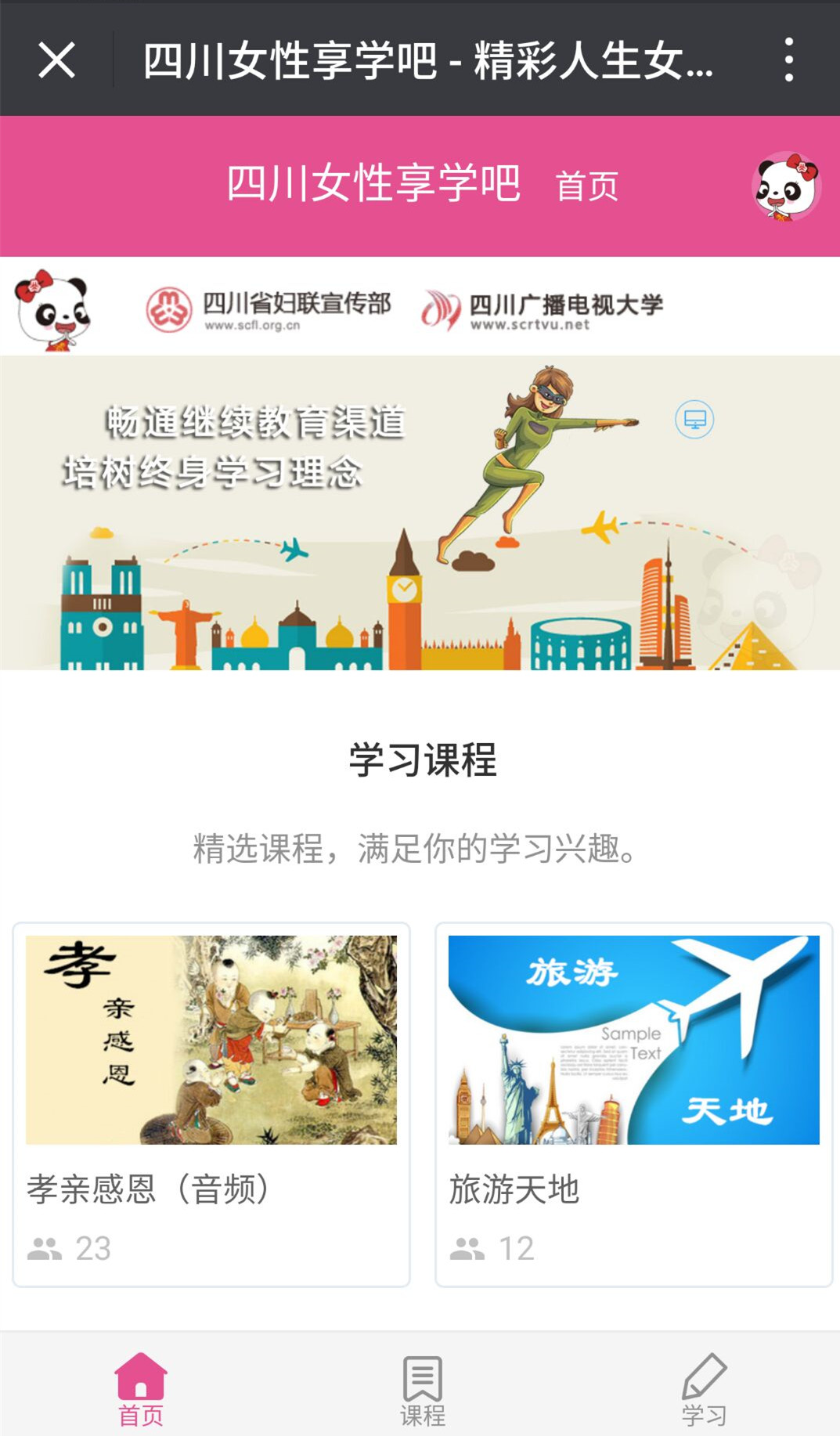Close the webpage with the X icon
The image size is (840, 1436).
[57, 60]
